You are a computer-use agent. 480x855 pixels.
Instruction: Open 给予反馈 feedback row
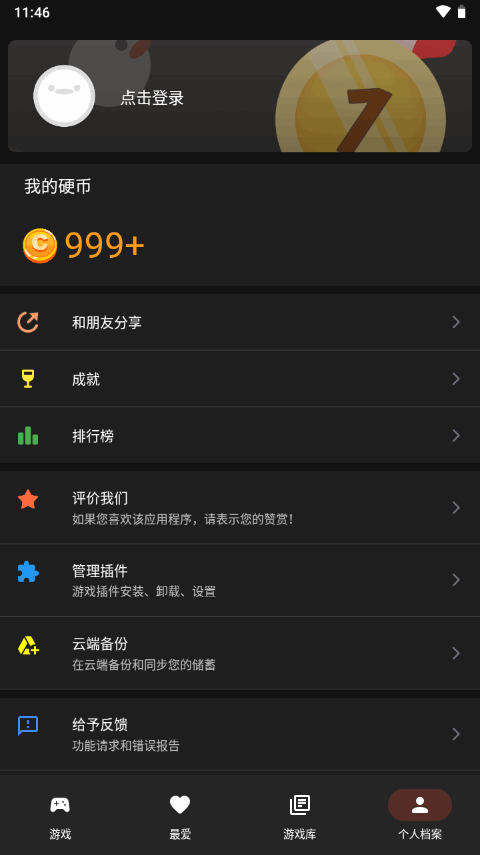pos(240,734)
